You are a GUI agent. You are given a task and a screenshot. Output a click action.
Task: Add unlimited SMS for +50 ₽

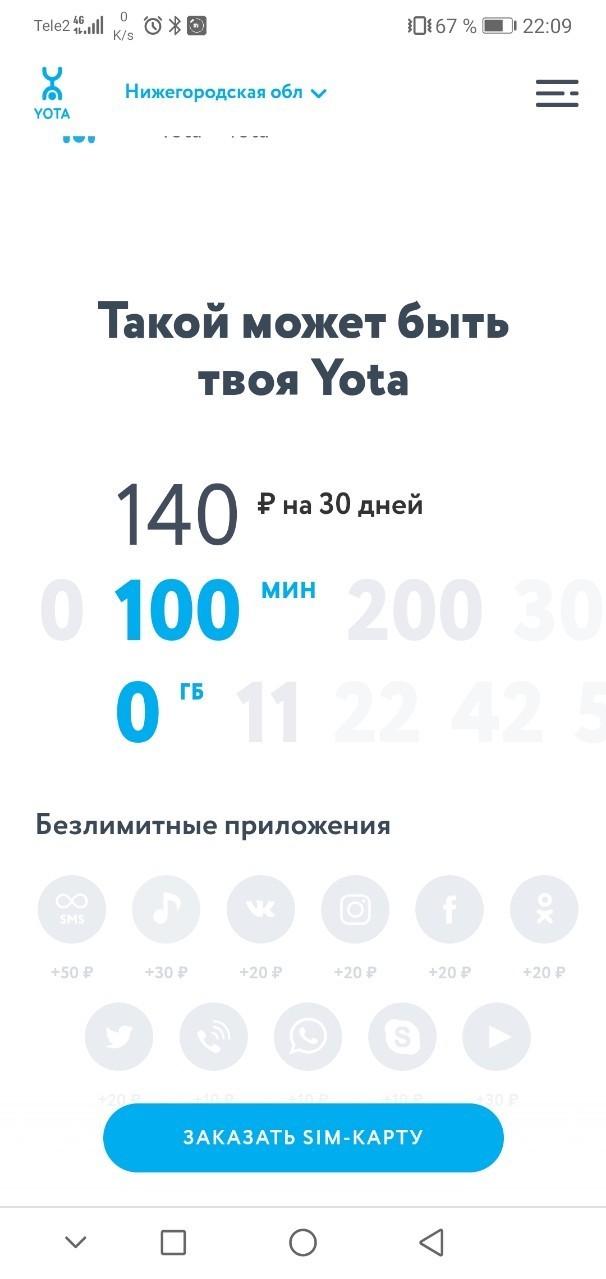point(71,909)
